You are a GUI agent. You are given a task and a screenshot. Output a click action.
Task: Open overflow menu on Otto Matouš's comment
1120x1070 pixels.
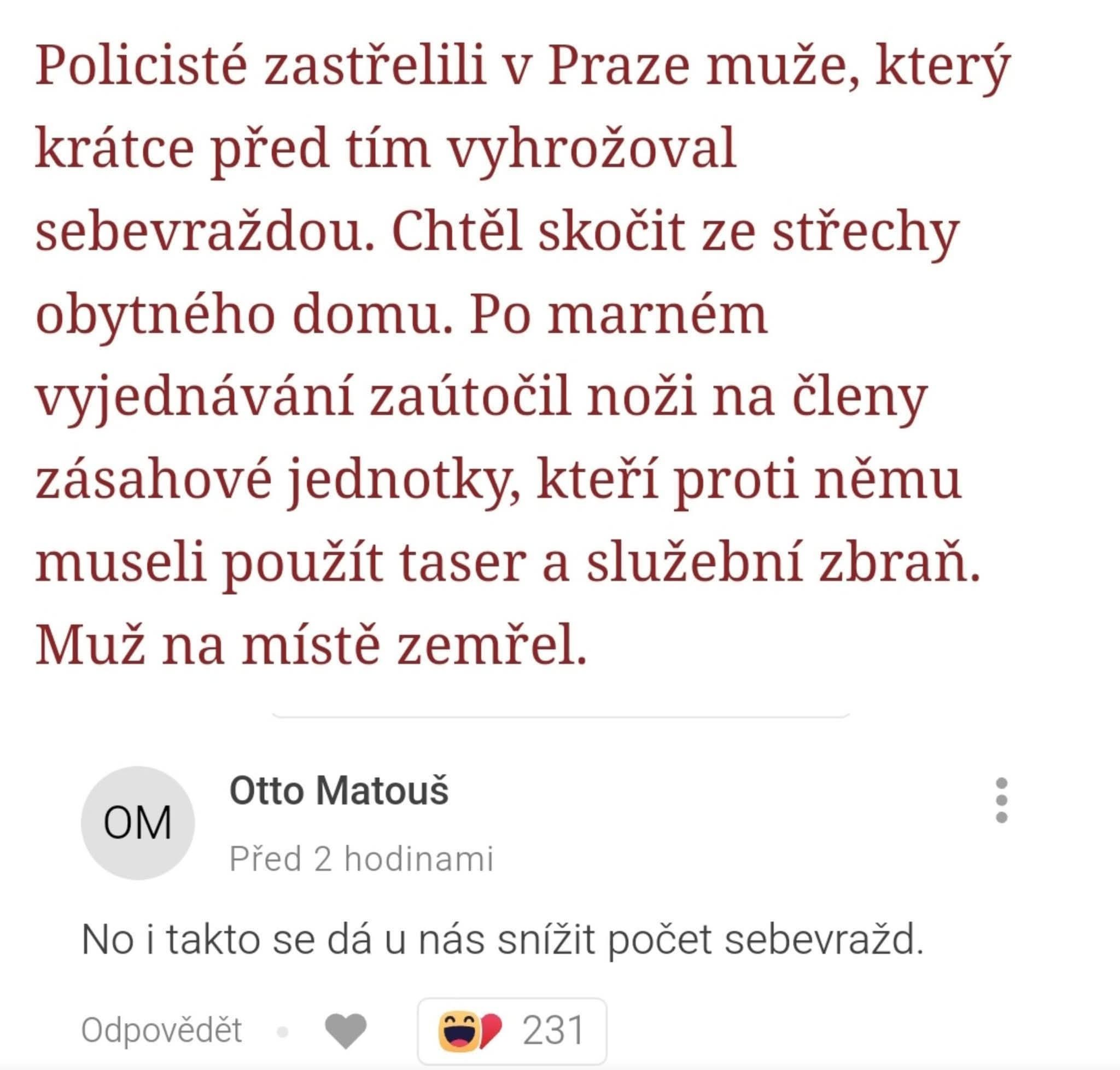[x=1001, y=800]
